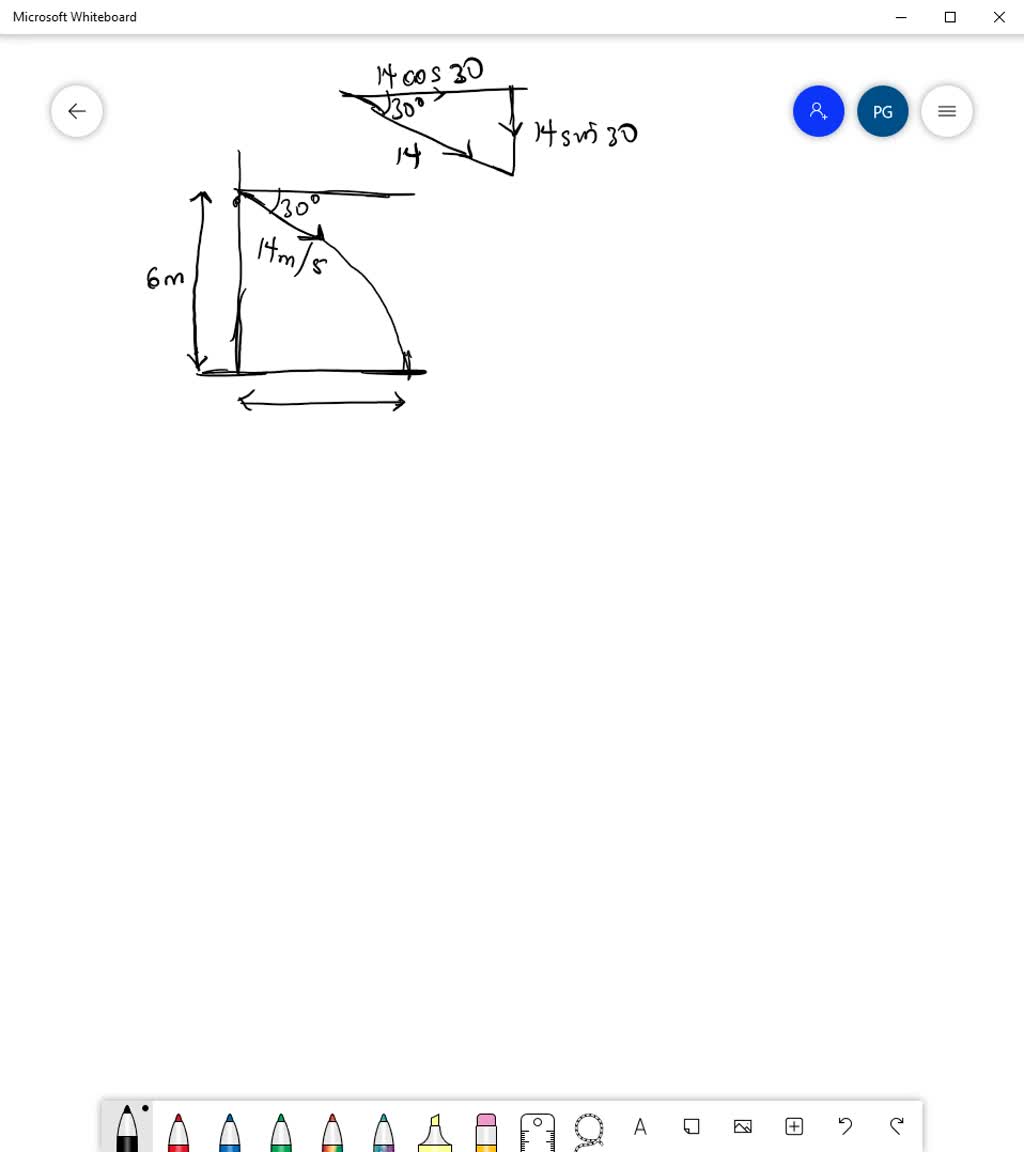The height and width of the screenshot is (1152, 1024).
Task: Insert an image
Action: point(742,1127)
